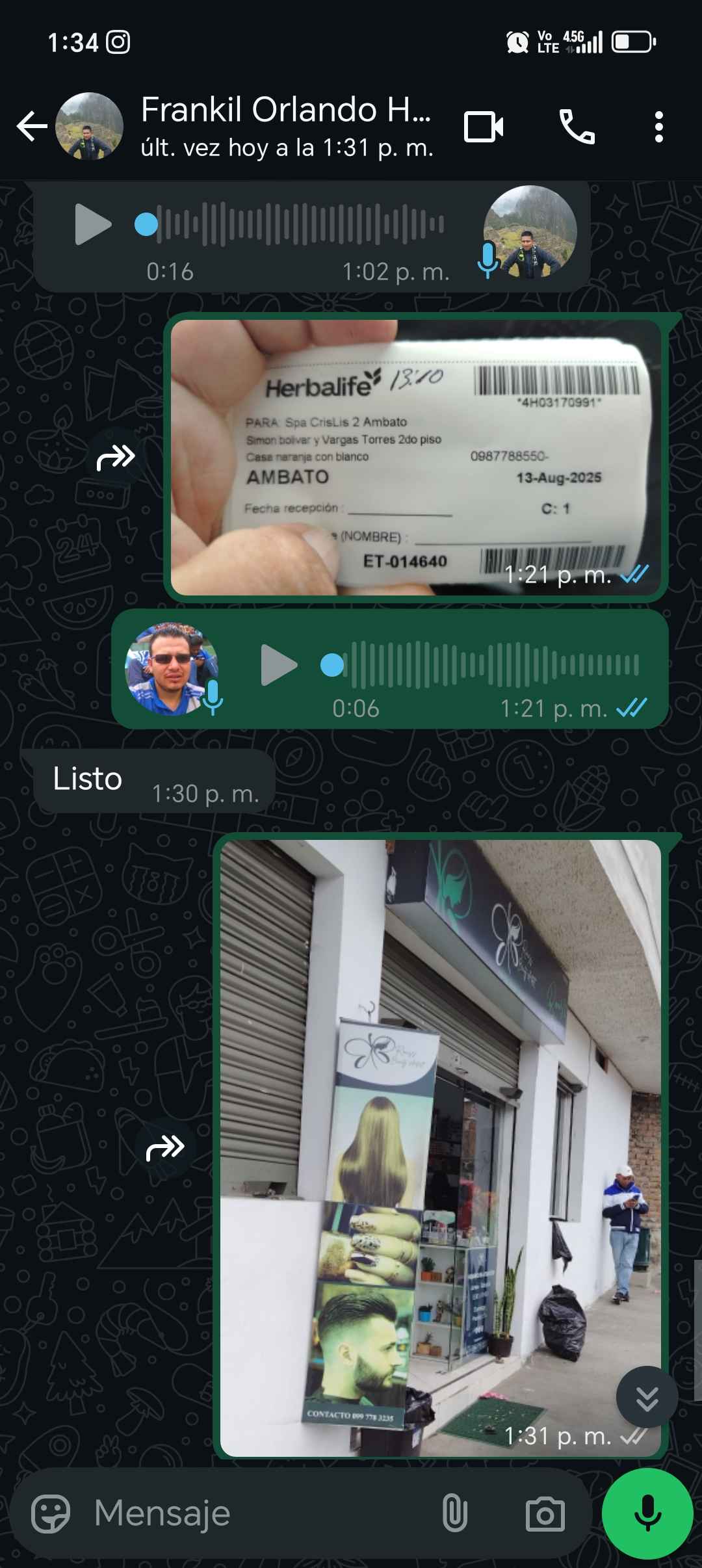Forward the Herbalife label photo
The width and height of the screenshot is (702, 1568).
coord(115,458)
